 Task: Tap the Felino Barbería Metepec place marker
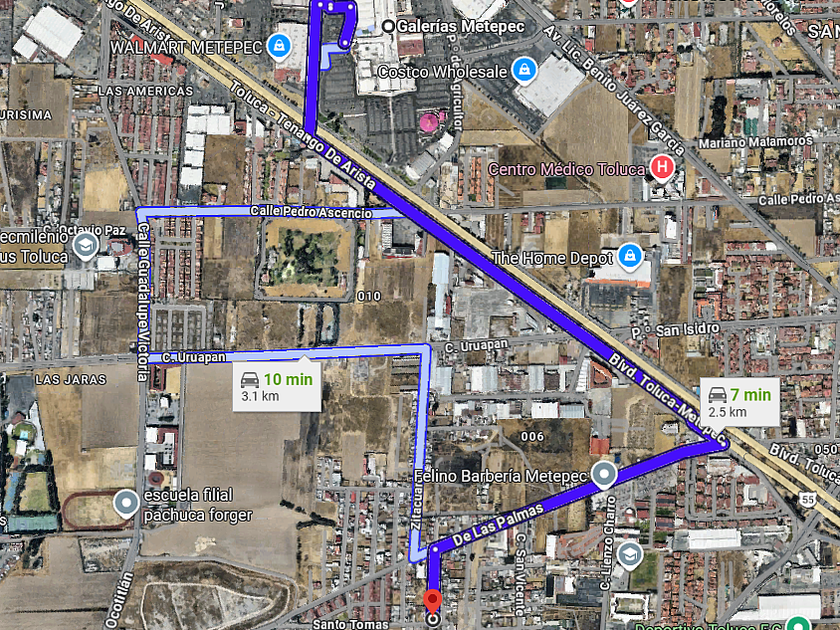coord(604,475)
